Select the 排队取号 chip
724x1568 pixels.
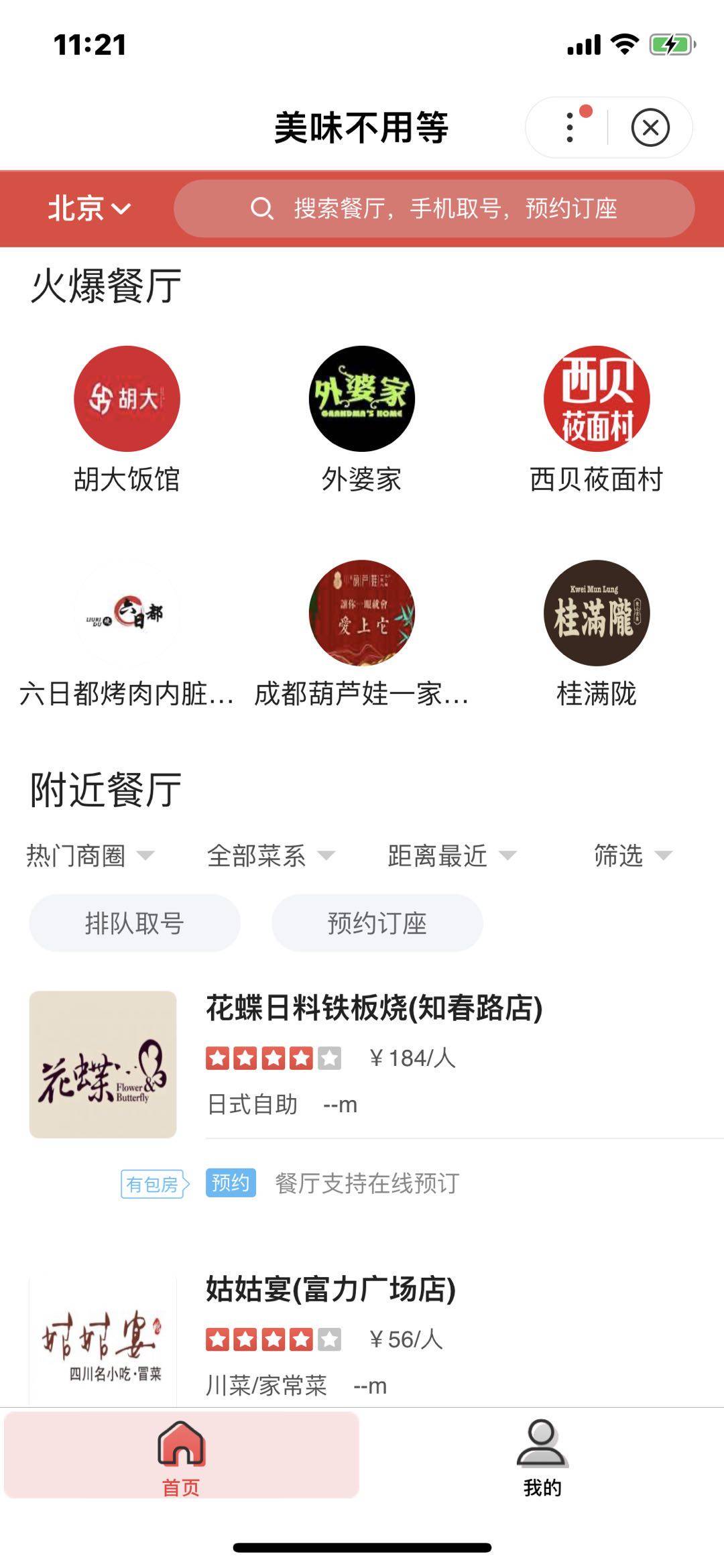[x=134, y=923]
